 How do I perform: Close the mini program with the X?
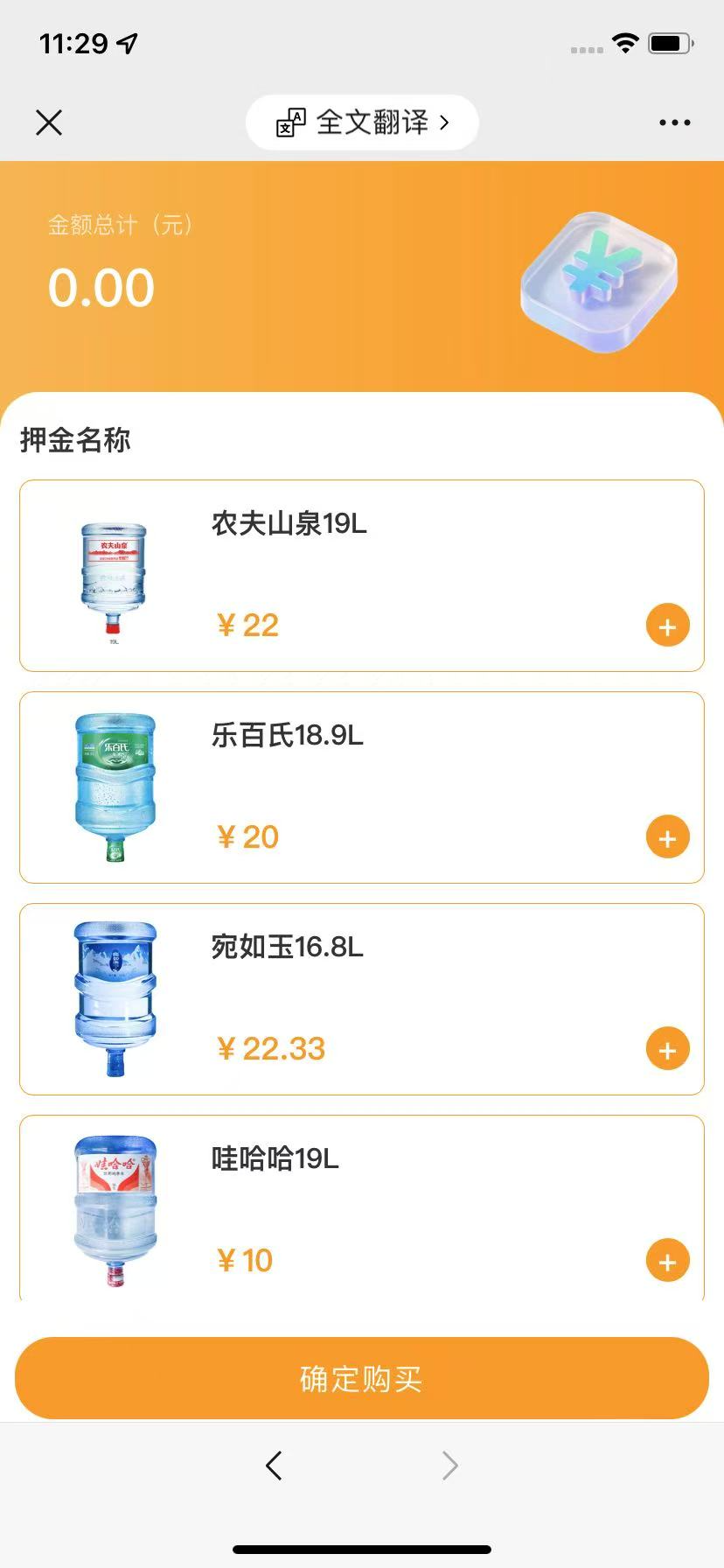tap(49, 122)
